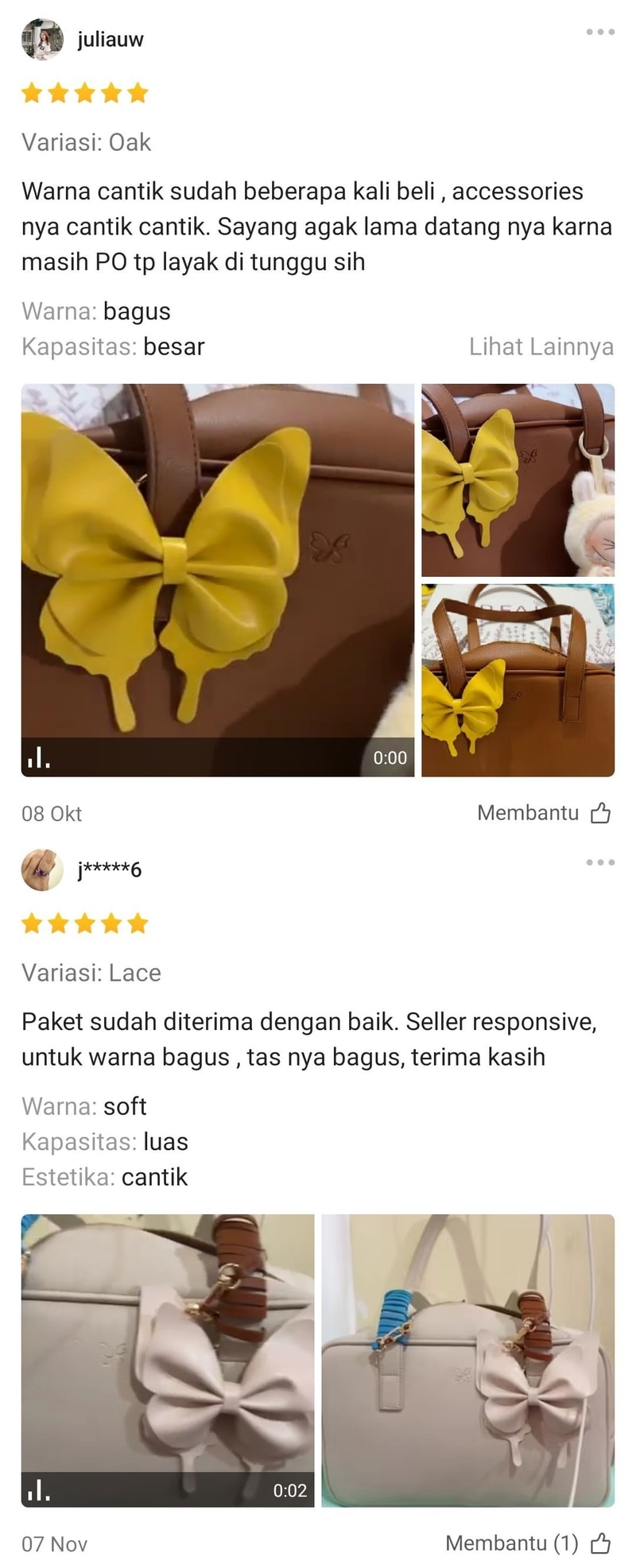
Task: Open juliauw's profile picture
Action: click(x=41, y=39)
